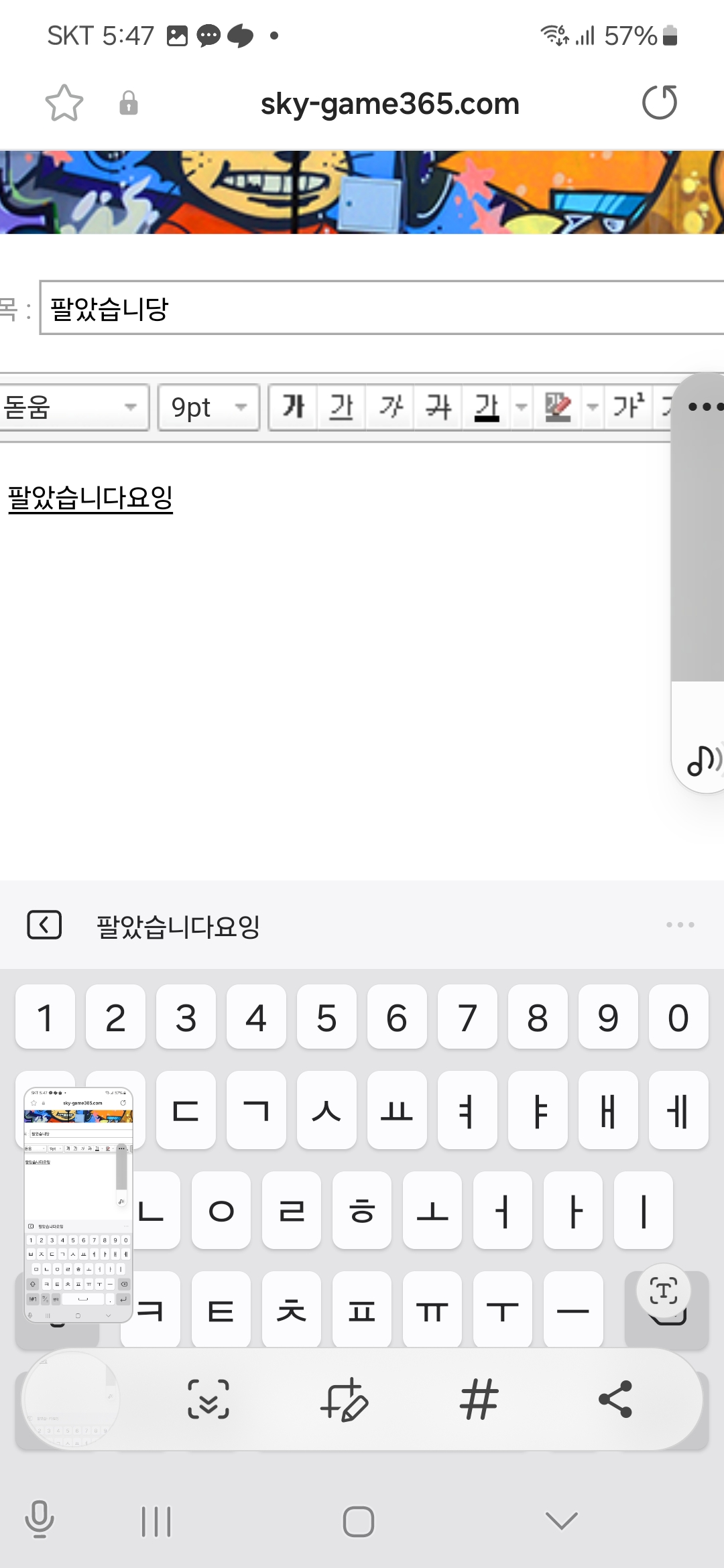
Task: Start scroll capture from the screenshot toolbar
Action: tap(208, 1399)
